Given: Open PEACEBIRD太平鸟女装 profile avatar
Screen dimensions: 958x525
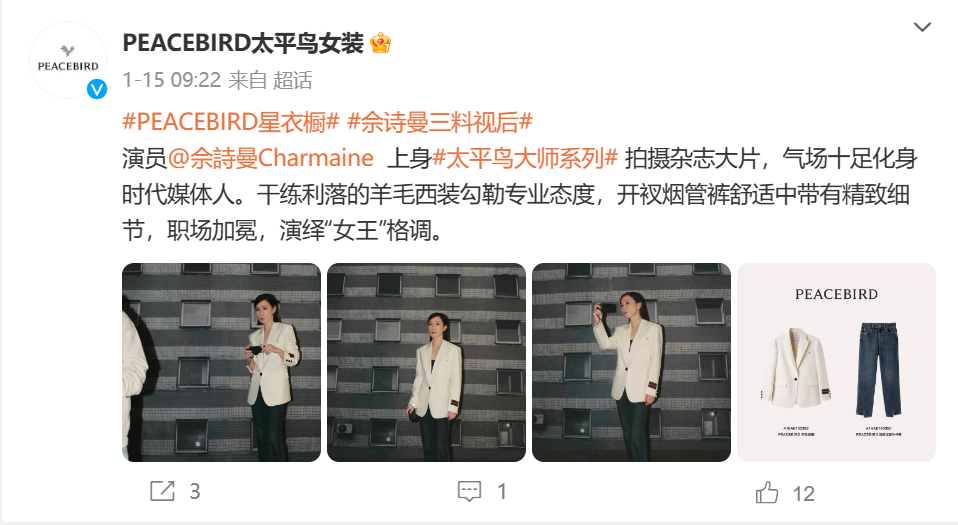Looking at the screenshot, I should click(68, 58).
